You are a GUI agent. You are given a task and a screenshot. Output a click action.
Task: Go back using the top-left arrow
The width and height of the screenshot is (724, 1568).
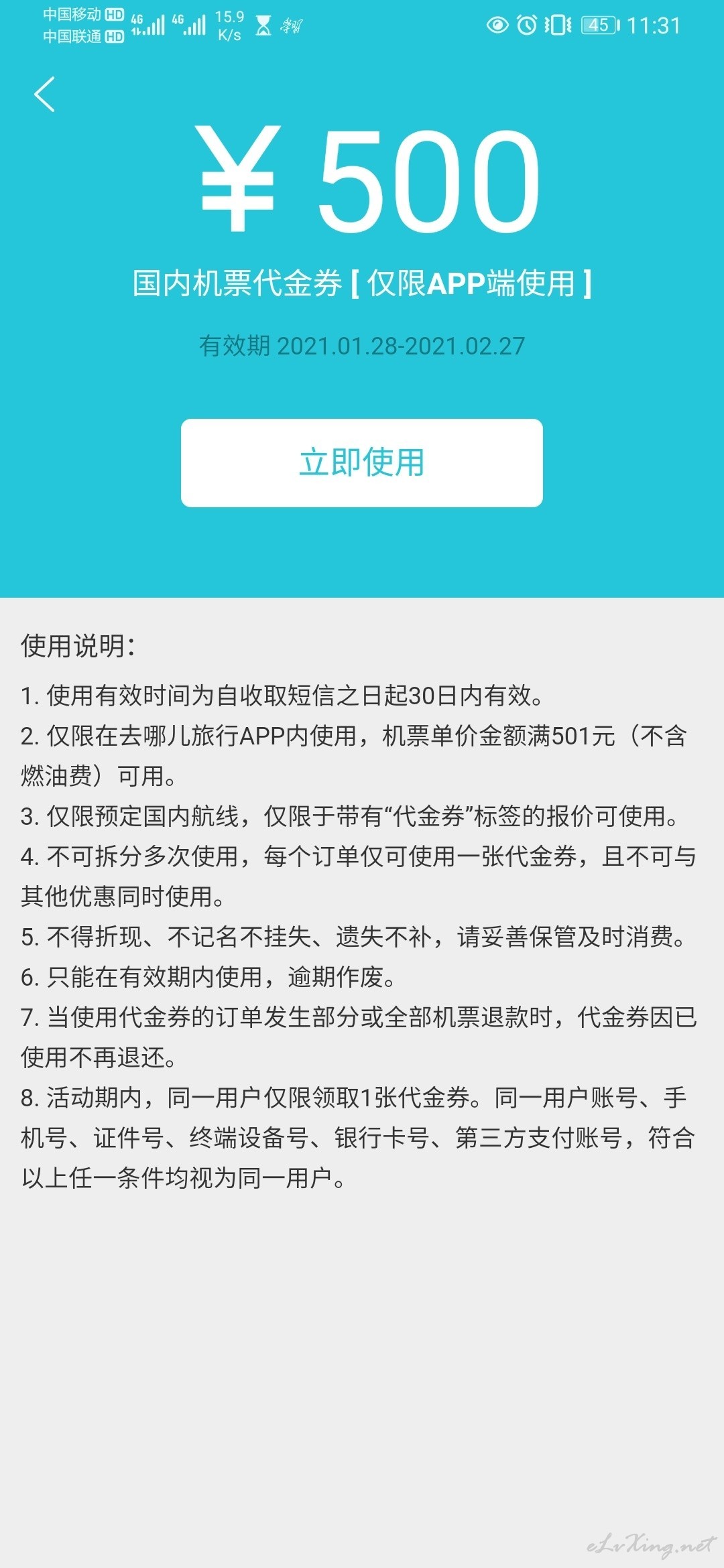(x=44, y=94)
